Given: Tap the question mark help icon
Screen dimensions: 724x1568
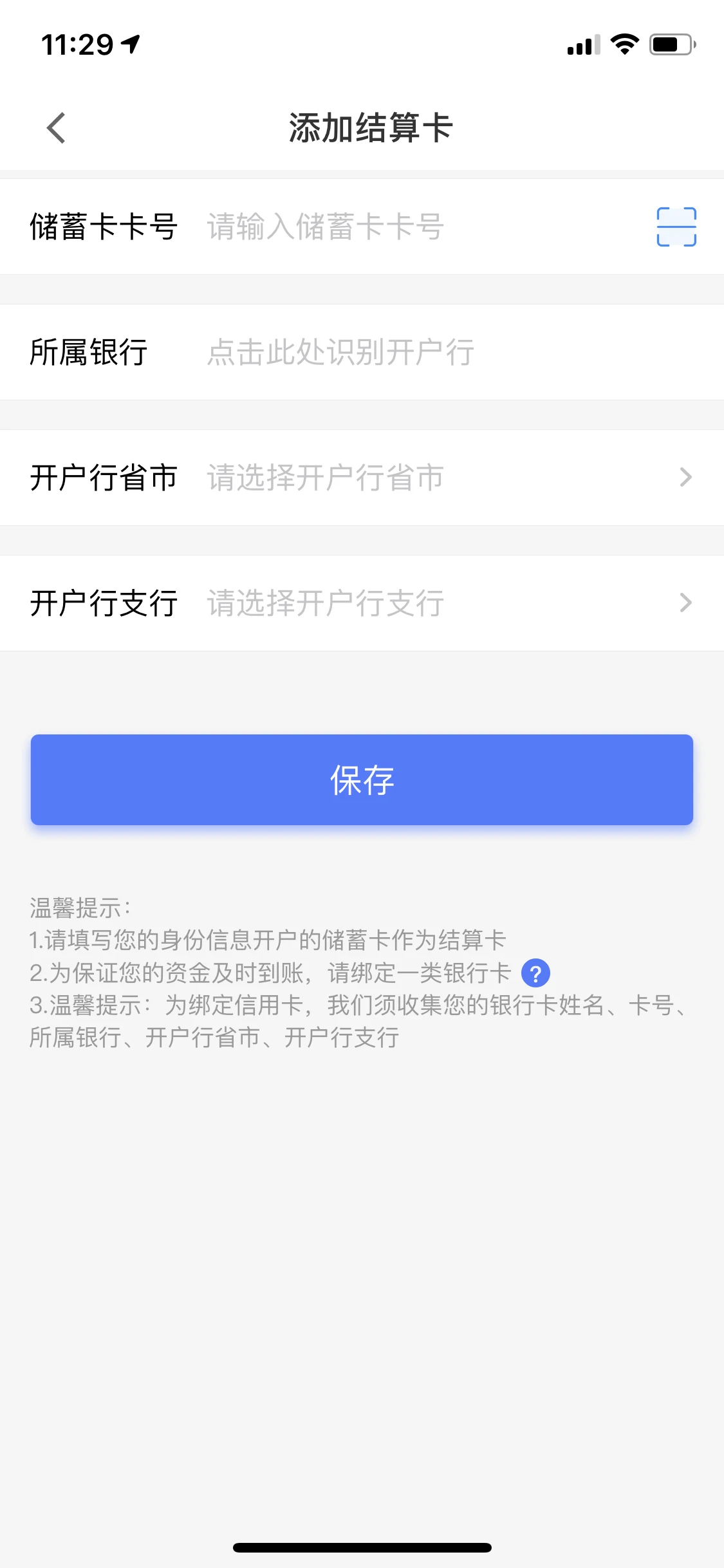Looking at the screenshot, I should coord(535,973).
